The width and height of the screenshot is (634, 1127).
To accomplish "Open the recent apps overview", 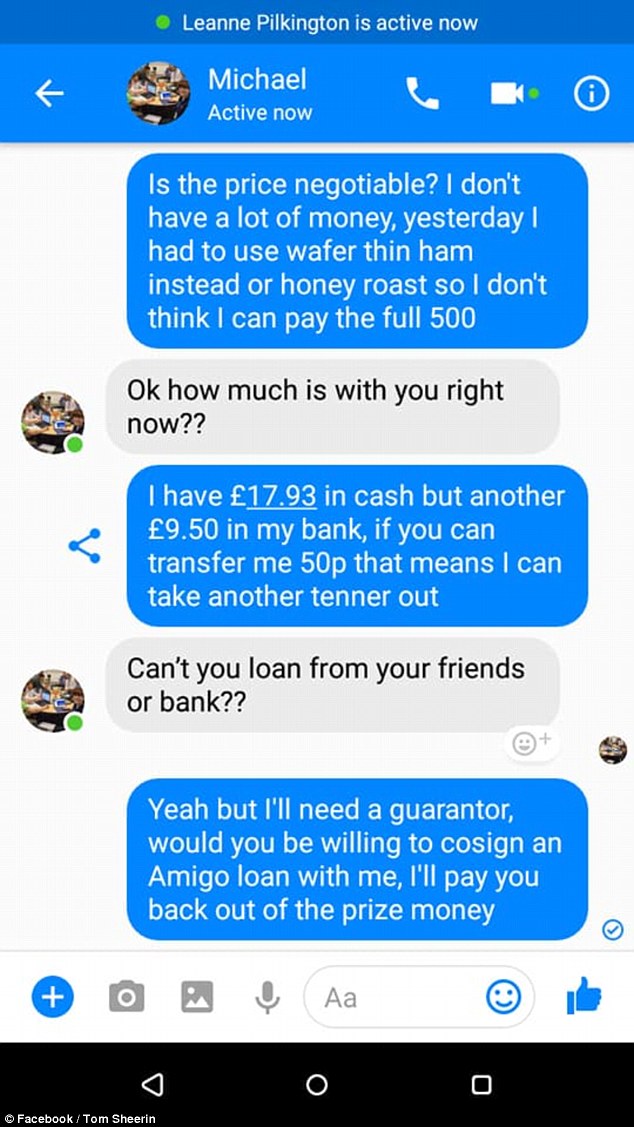I will (481, 1084).
